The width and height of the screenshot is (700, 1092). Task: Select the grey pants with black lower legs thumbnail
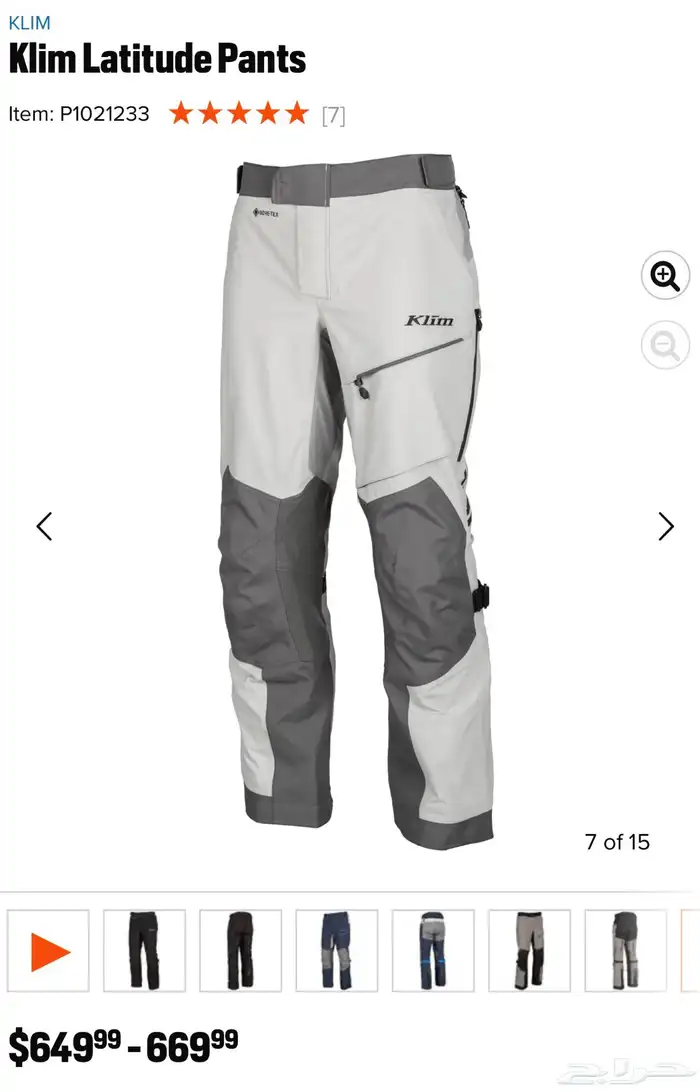pos(529,951)
